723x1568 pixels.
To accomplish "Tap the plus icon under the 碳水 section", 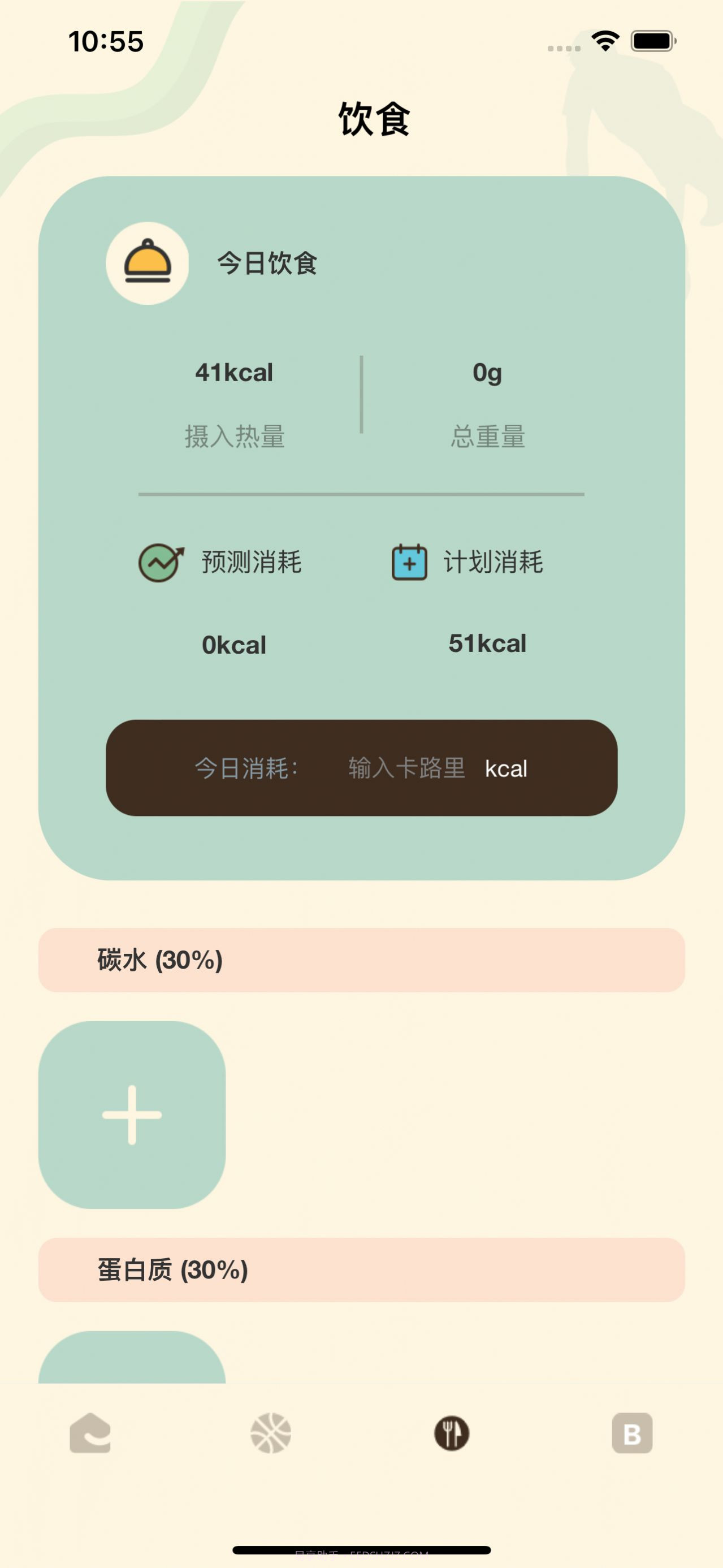I will tap(133, 1116).
